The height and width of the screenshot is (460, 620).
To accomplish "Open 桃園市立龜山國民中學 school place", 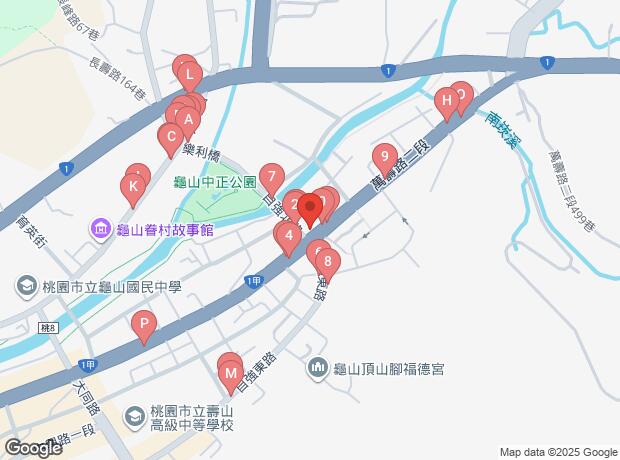I will point(24,287).
